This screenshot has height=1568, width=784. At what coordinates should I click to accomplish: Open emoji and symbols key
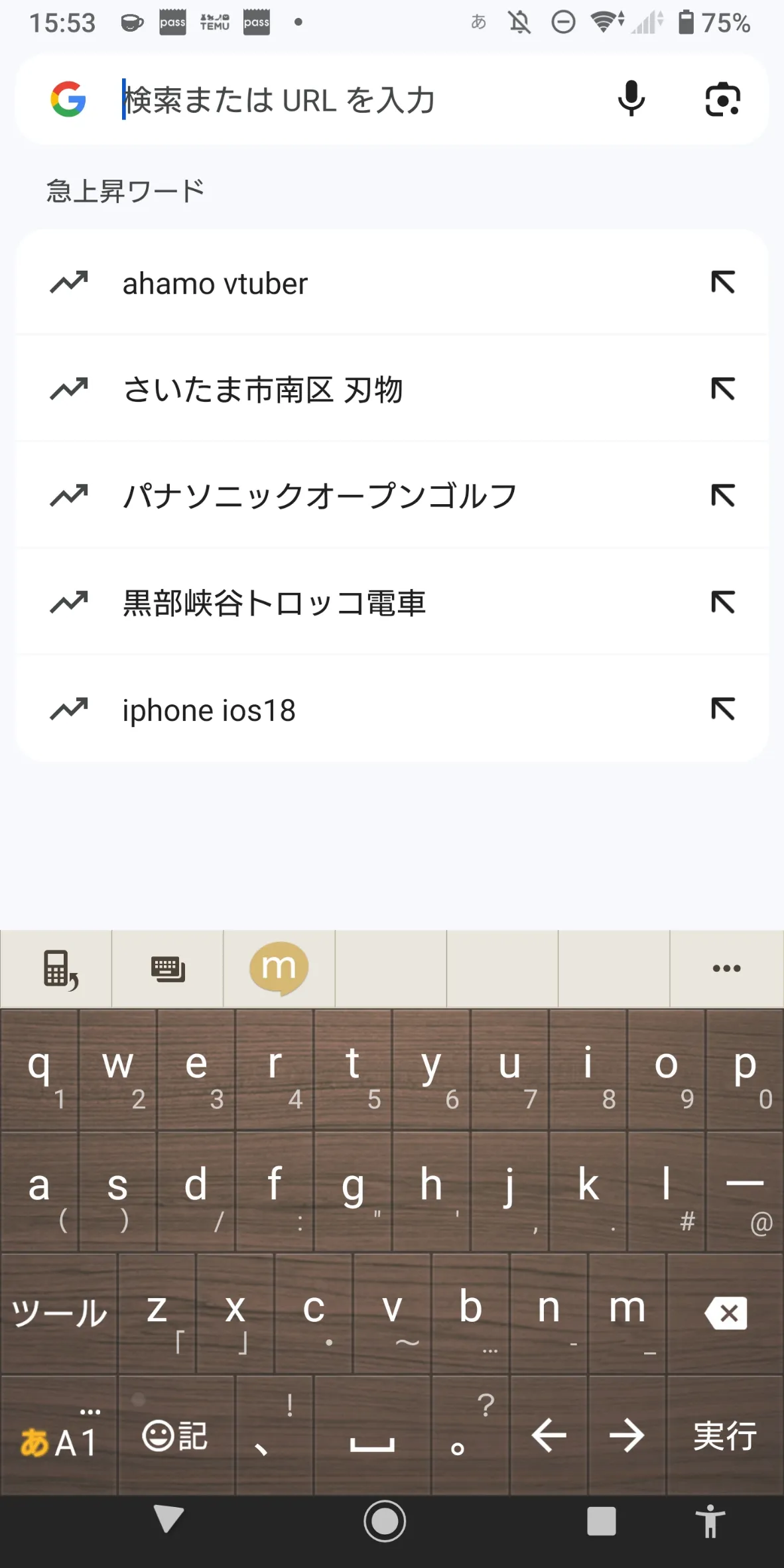click(x=176, y=1435)
